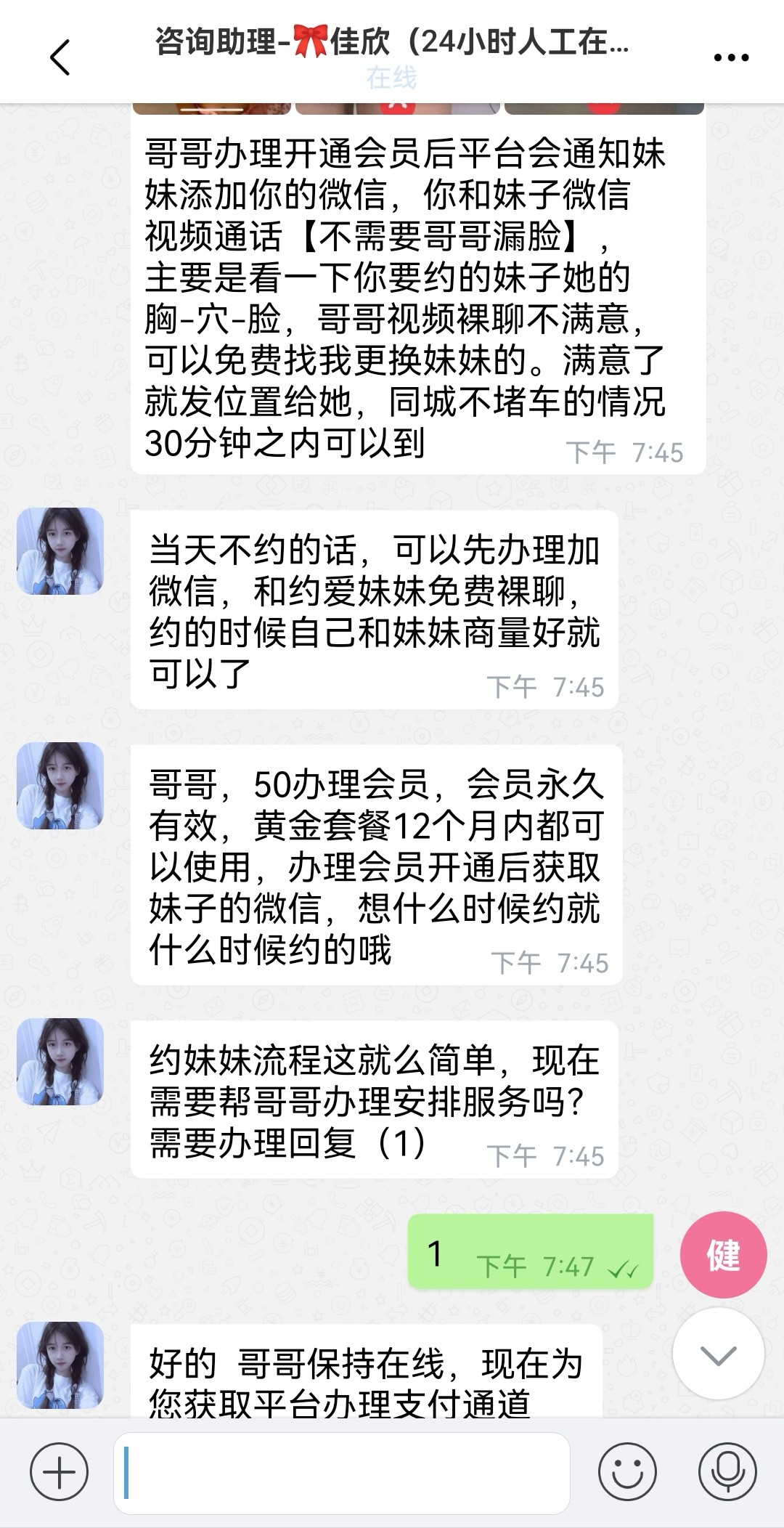This screenshot has height=1528, width=784.
Task: Open sender avatar beside 当天不约的话 message
Action: [60, 551]
